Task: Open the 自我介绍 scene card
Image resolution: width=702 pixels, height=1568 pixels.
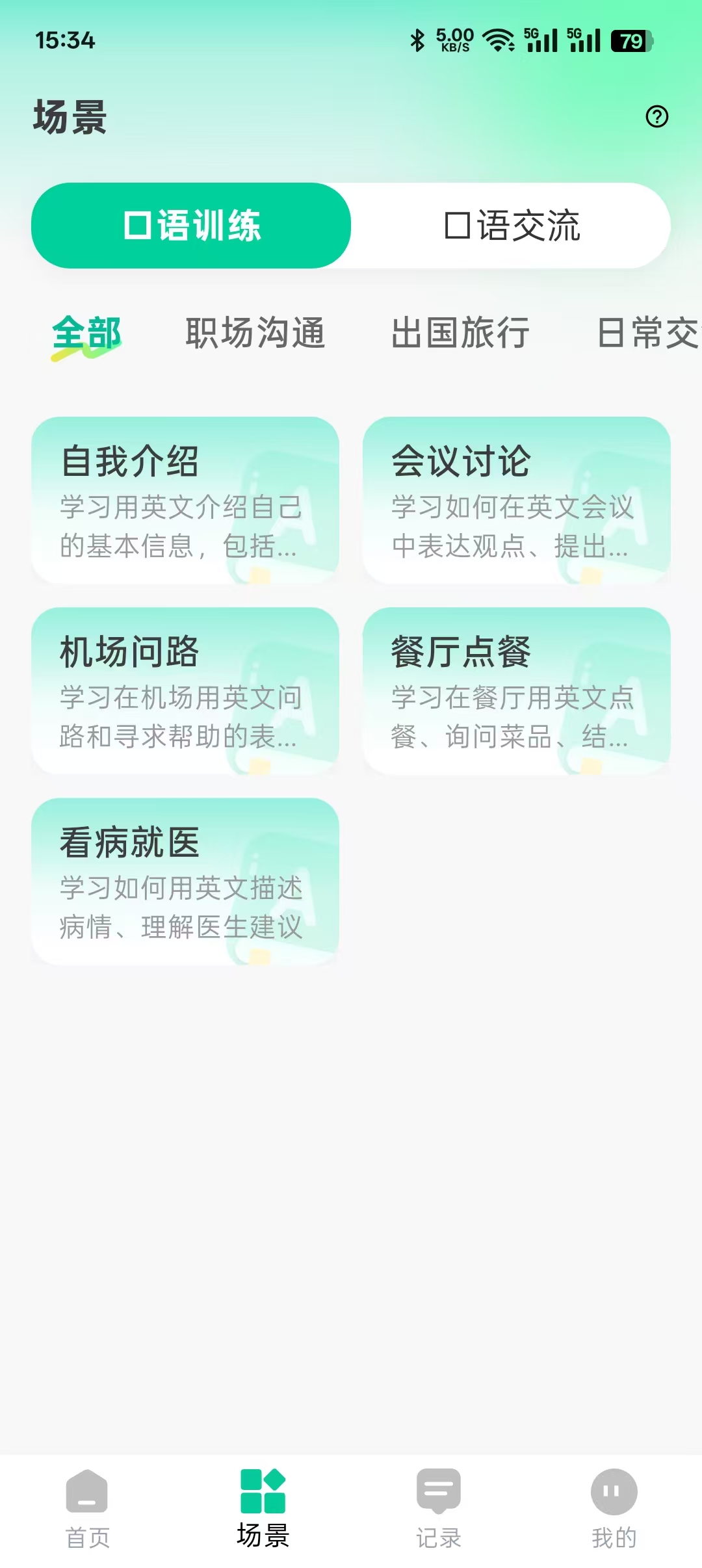Action: point(185,501)
